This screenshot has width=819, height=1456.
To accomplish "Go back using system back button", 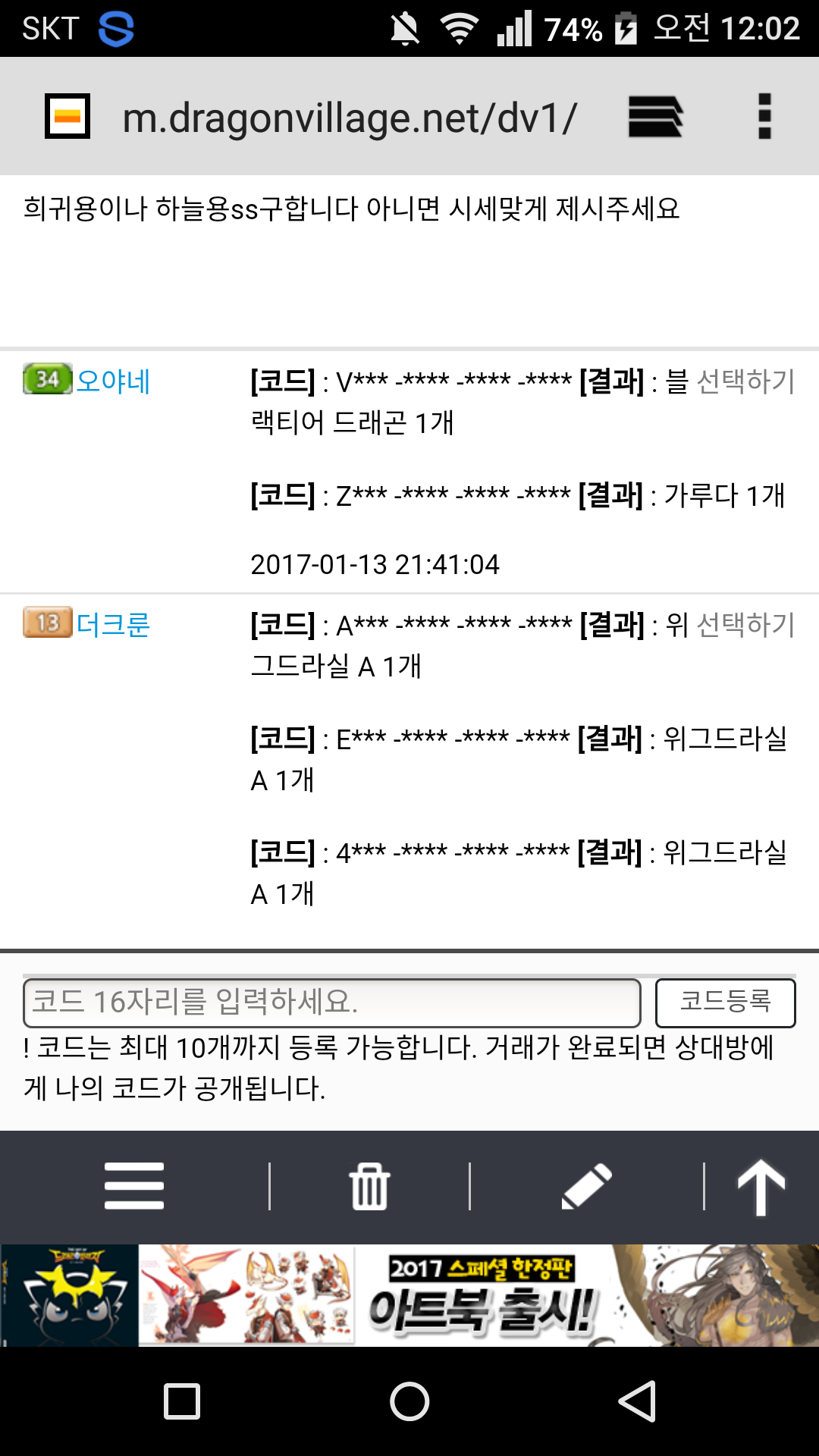I will tap(637, 1401).
